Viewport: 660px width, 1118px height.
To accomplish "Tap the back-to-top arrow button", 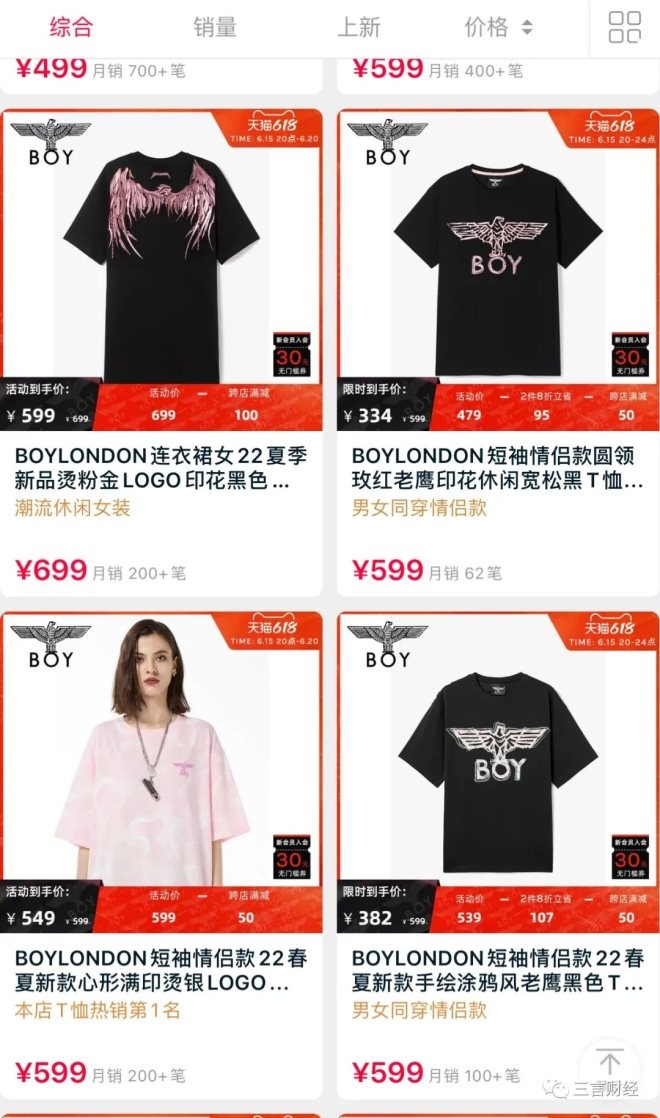I will (x=610, y=1063).
